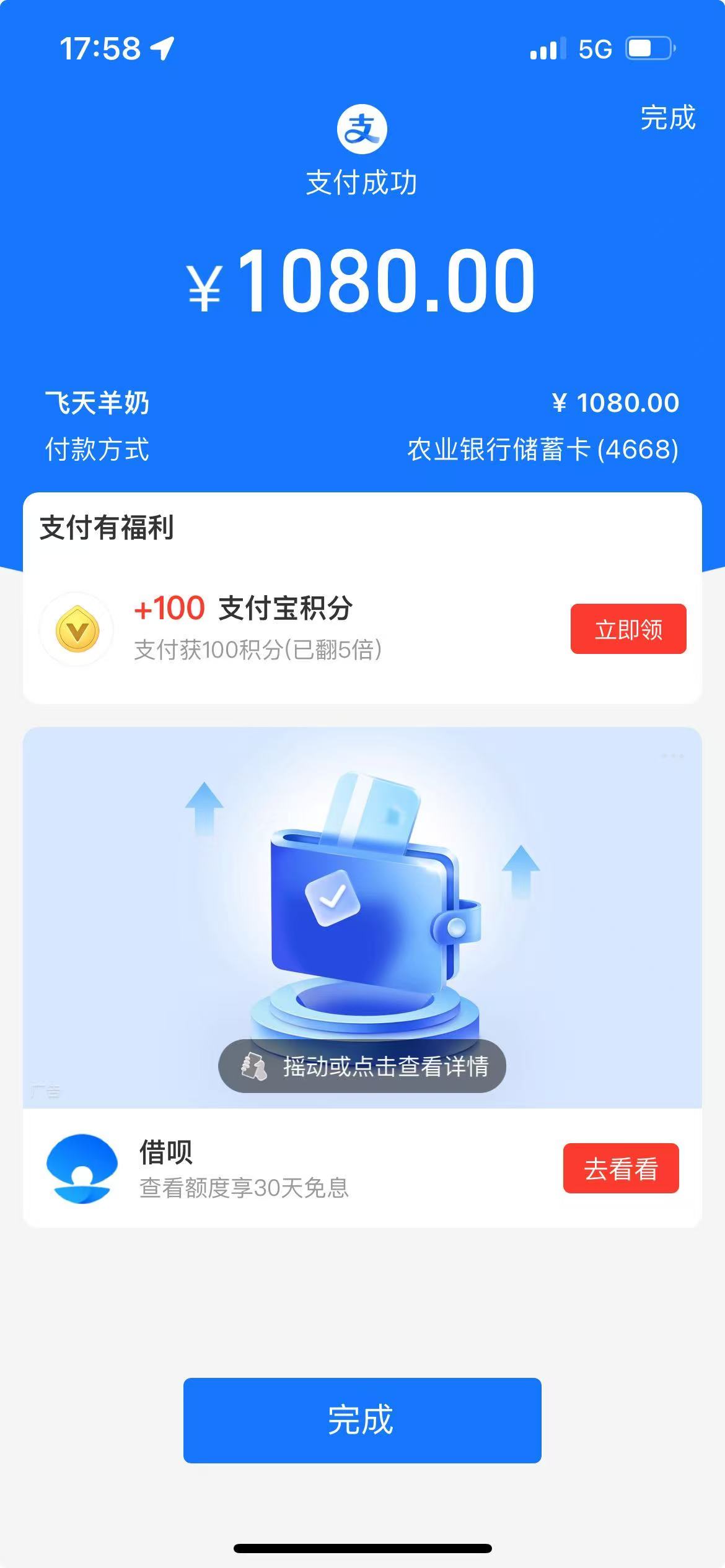Tap the 完成 text in the header

coord(667,118)
